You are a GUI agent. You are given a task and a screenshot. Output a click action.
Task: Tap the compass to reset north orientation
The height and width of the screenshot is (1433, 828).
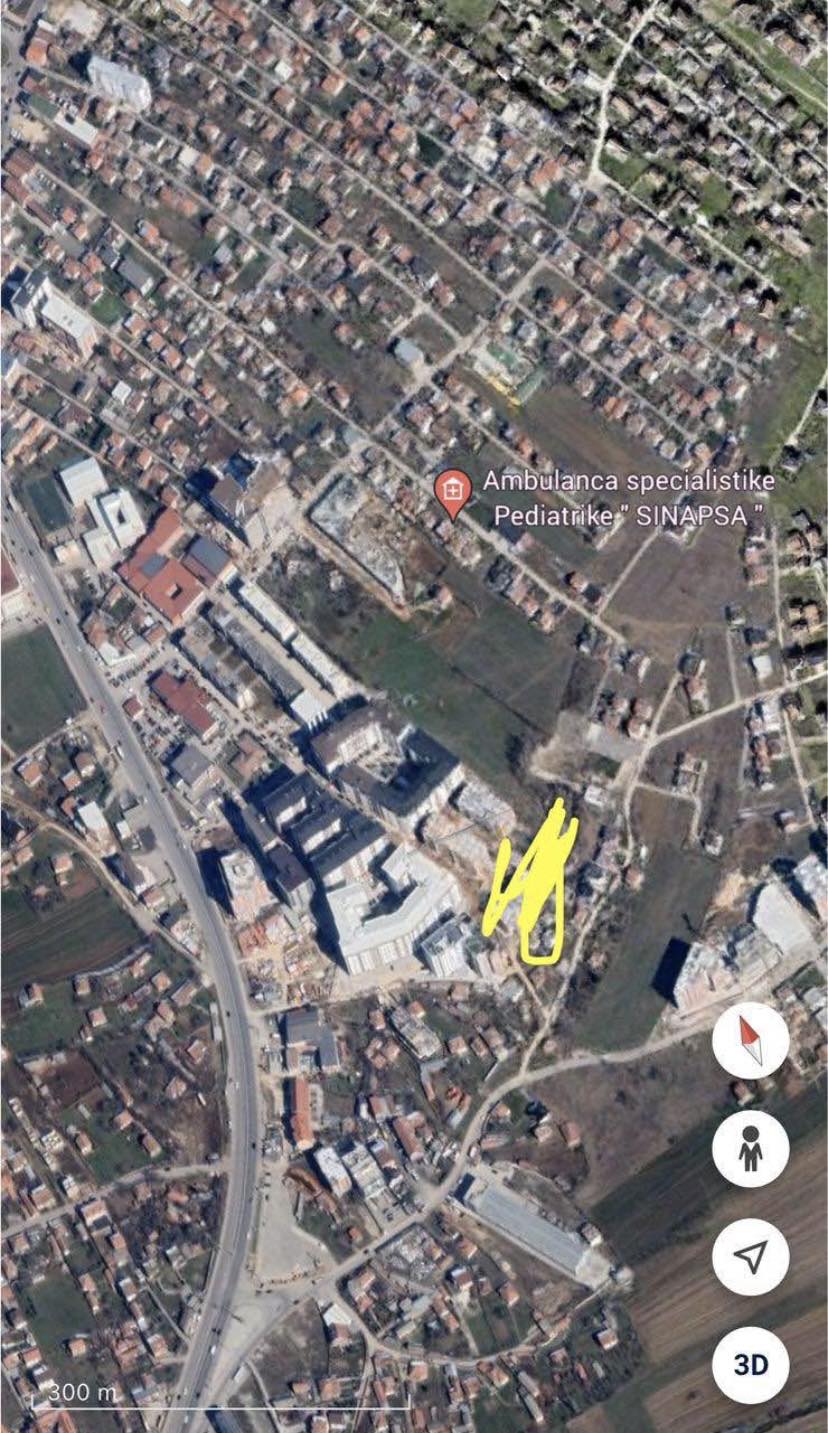tap(750, 1041)
